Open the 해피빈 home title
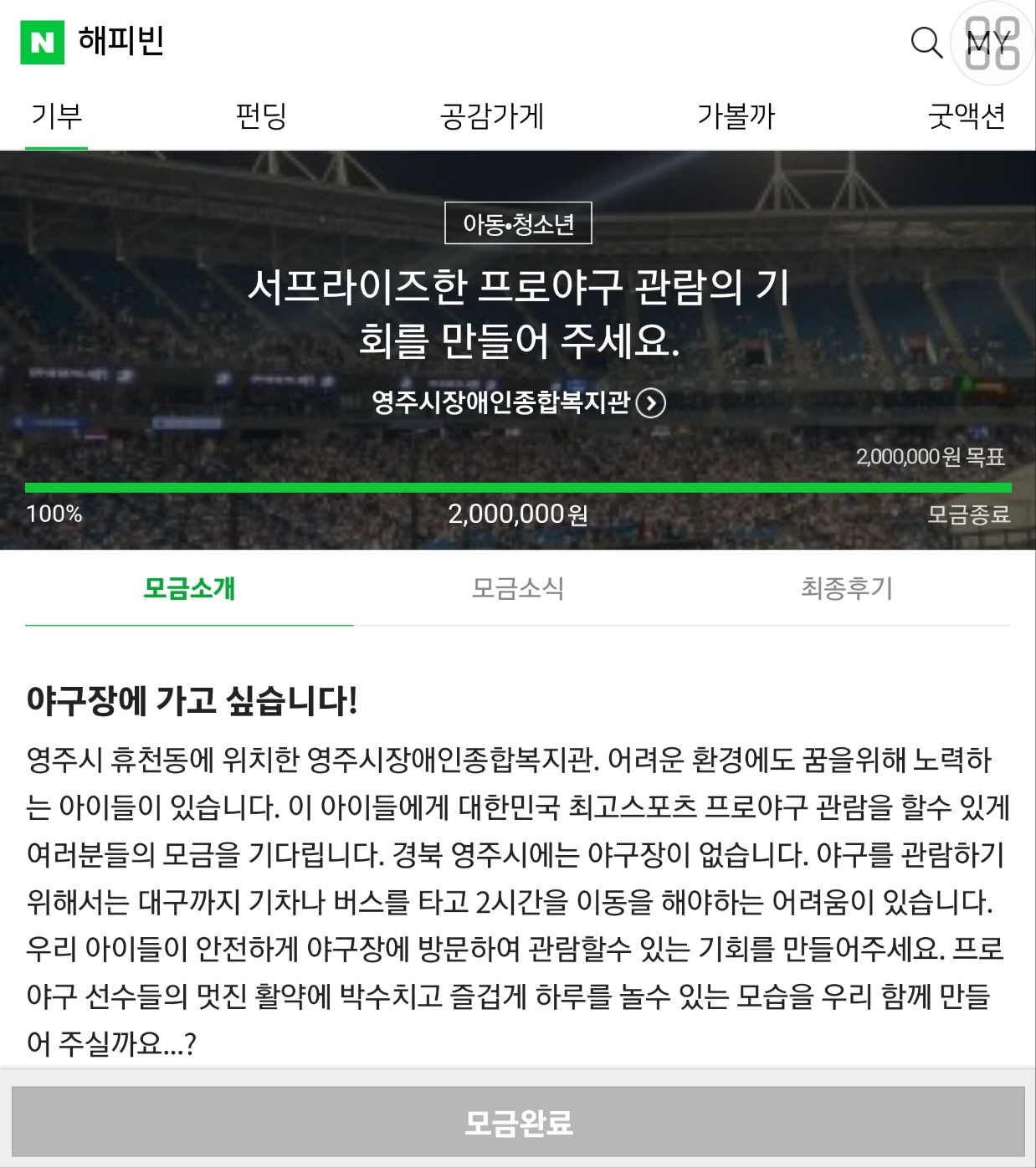Viewport: 1036px width, 1168px height. click(x=121, y=41)
